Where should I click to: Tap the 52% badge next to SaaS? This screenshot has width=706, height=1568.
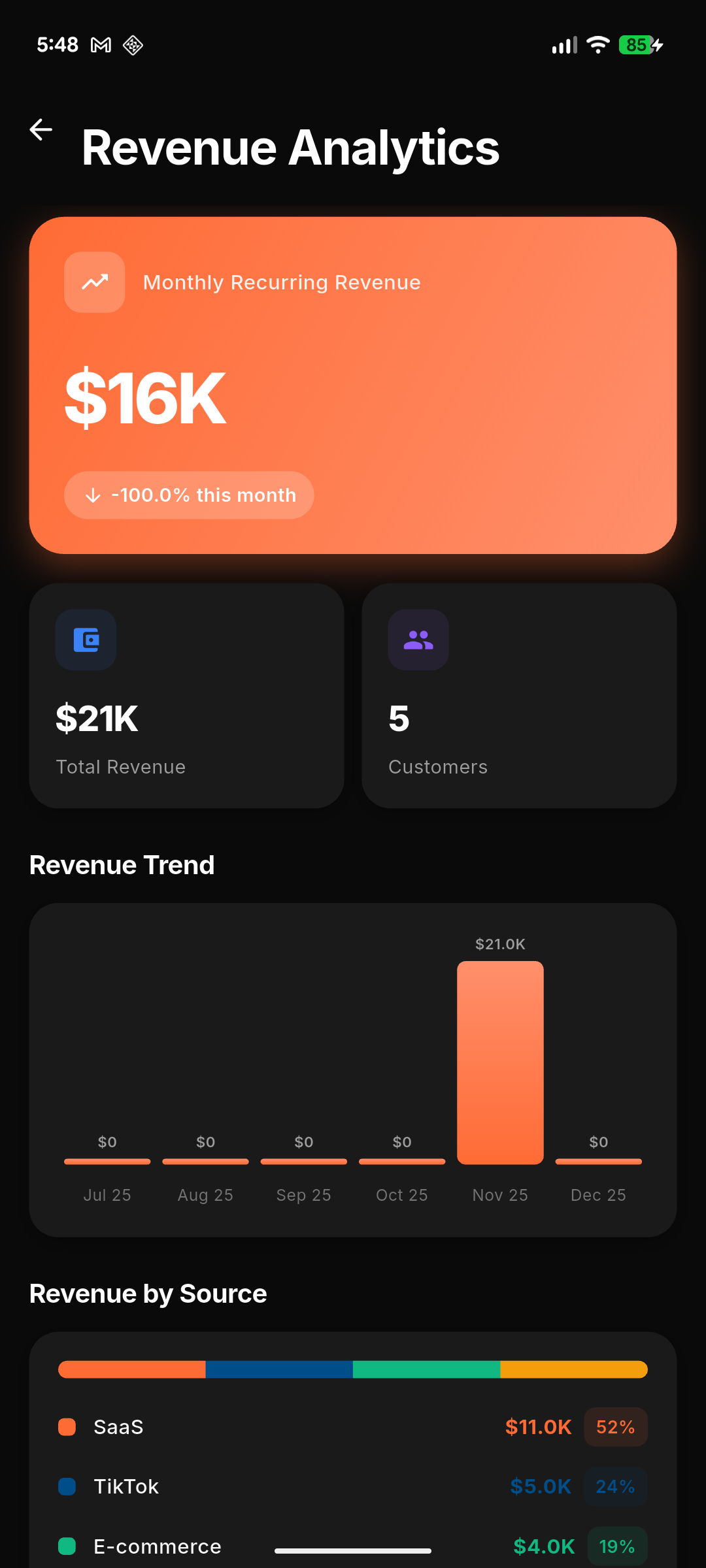coord(615,1428)
